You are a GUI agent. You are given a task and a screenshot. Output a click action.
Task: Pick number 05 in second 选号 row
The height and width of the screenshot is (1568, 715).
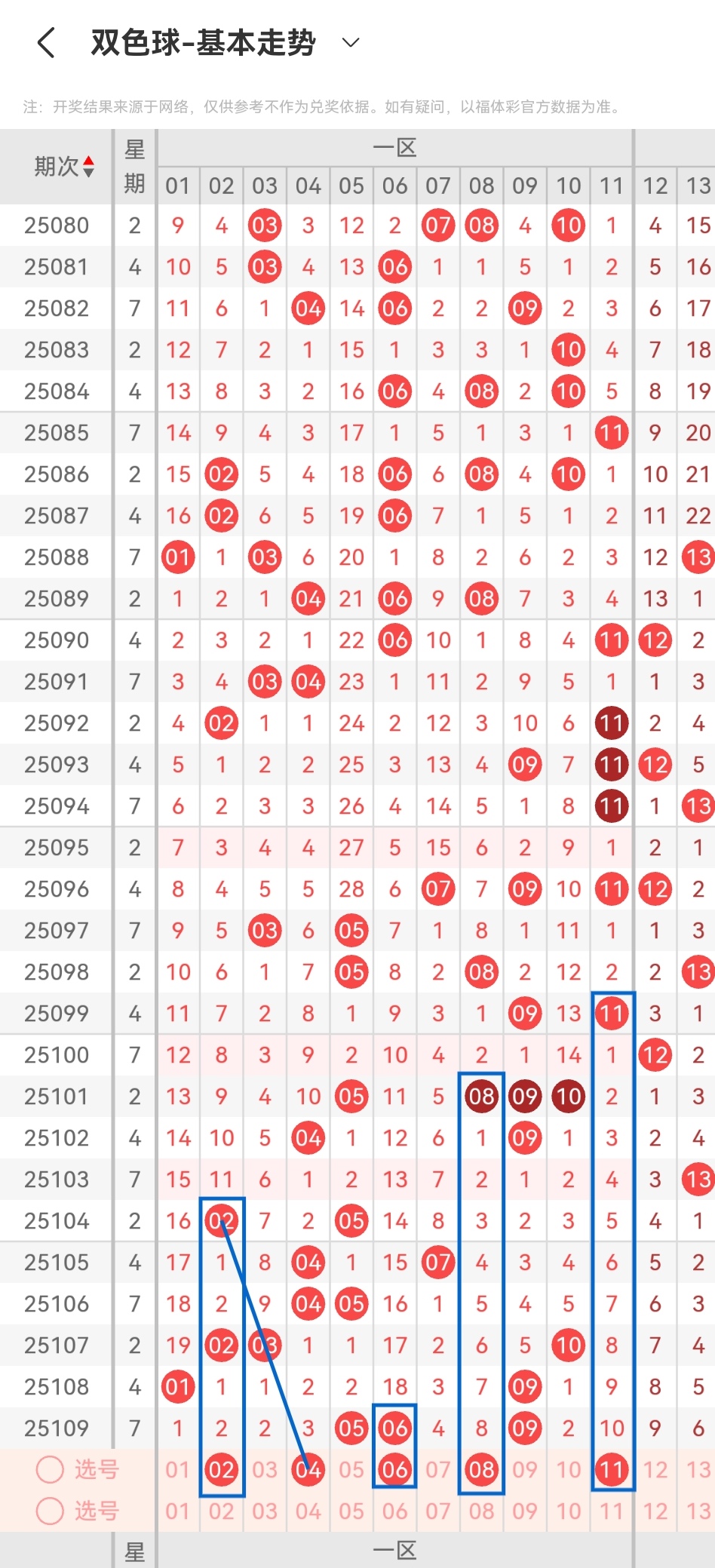[x=351, y=1511]
